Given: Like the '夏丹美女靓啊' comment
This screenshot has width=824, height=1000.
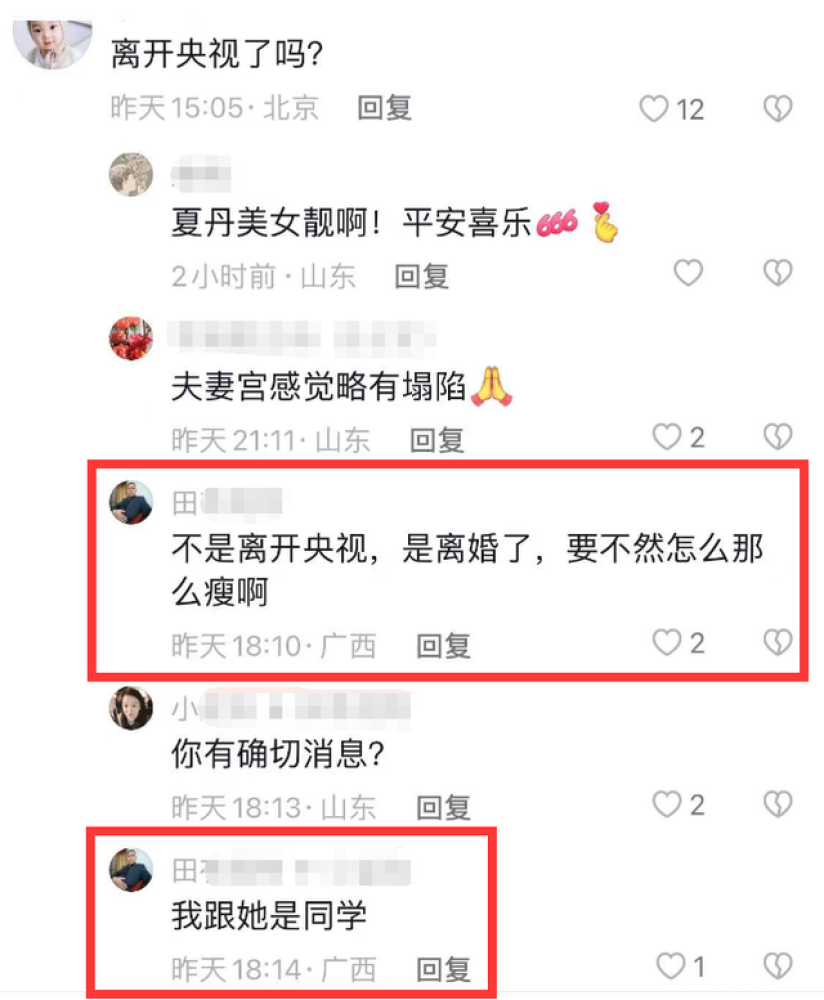Looking at the screenshot, I should [687, 272].
